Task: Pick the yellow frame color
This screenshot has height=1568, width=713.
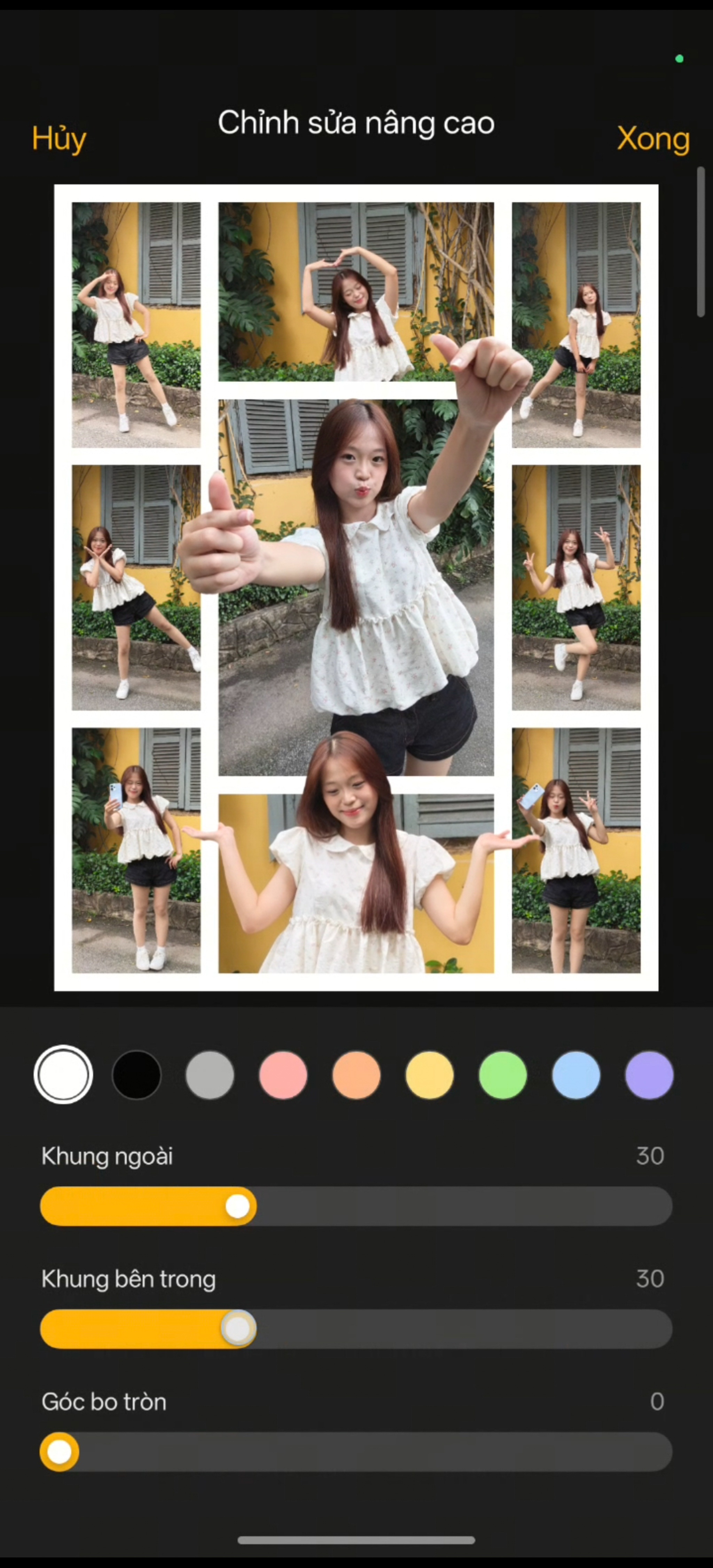Action: 430,1074
